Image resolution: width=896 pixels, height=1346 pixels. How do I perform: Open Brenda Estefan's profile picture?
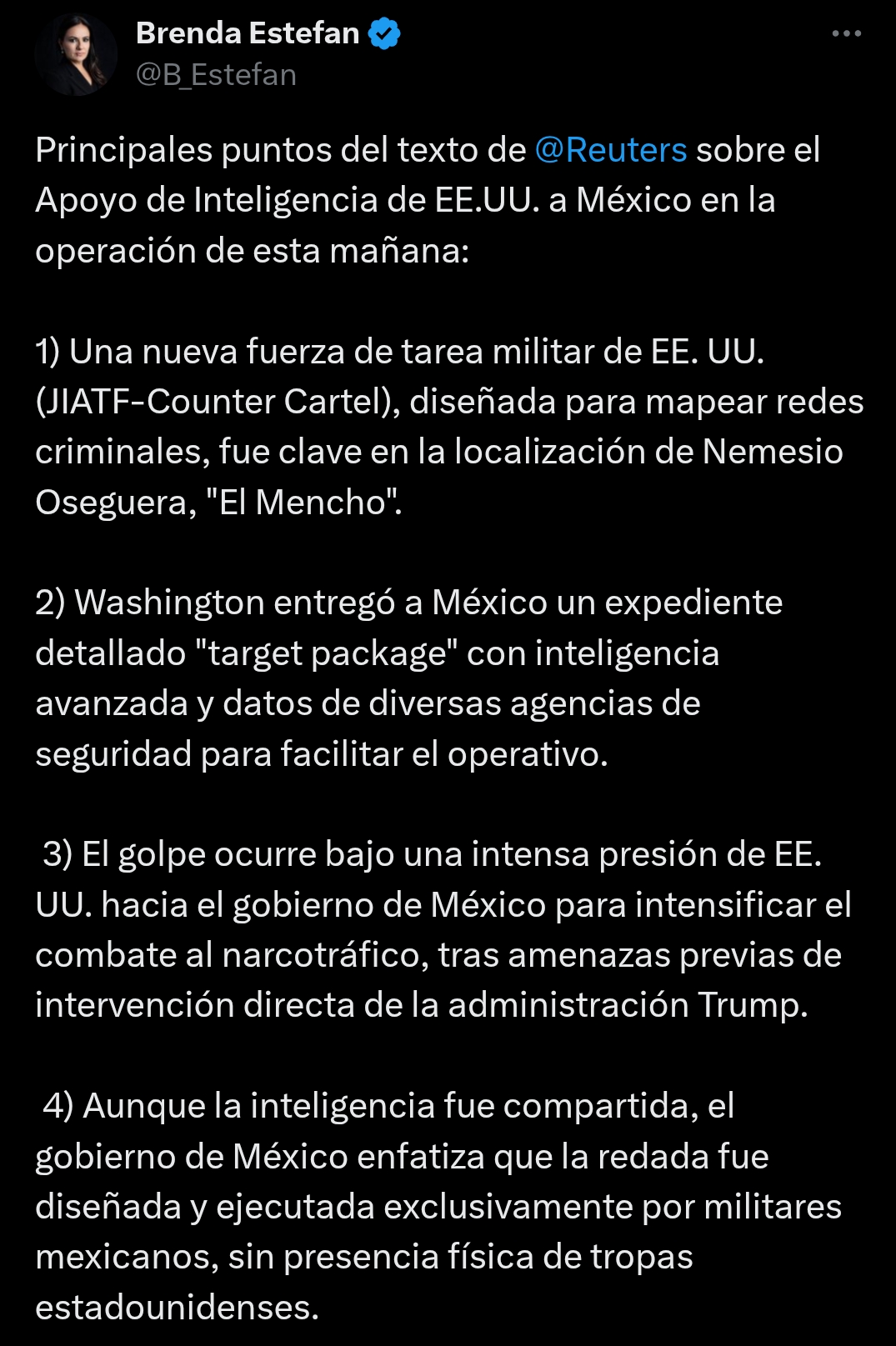(76, 54)
